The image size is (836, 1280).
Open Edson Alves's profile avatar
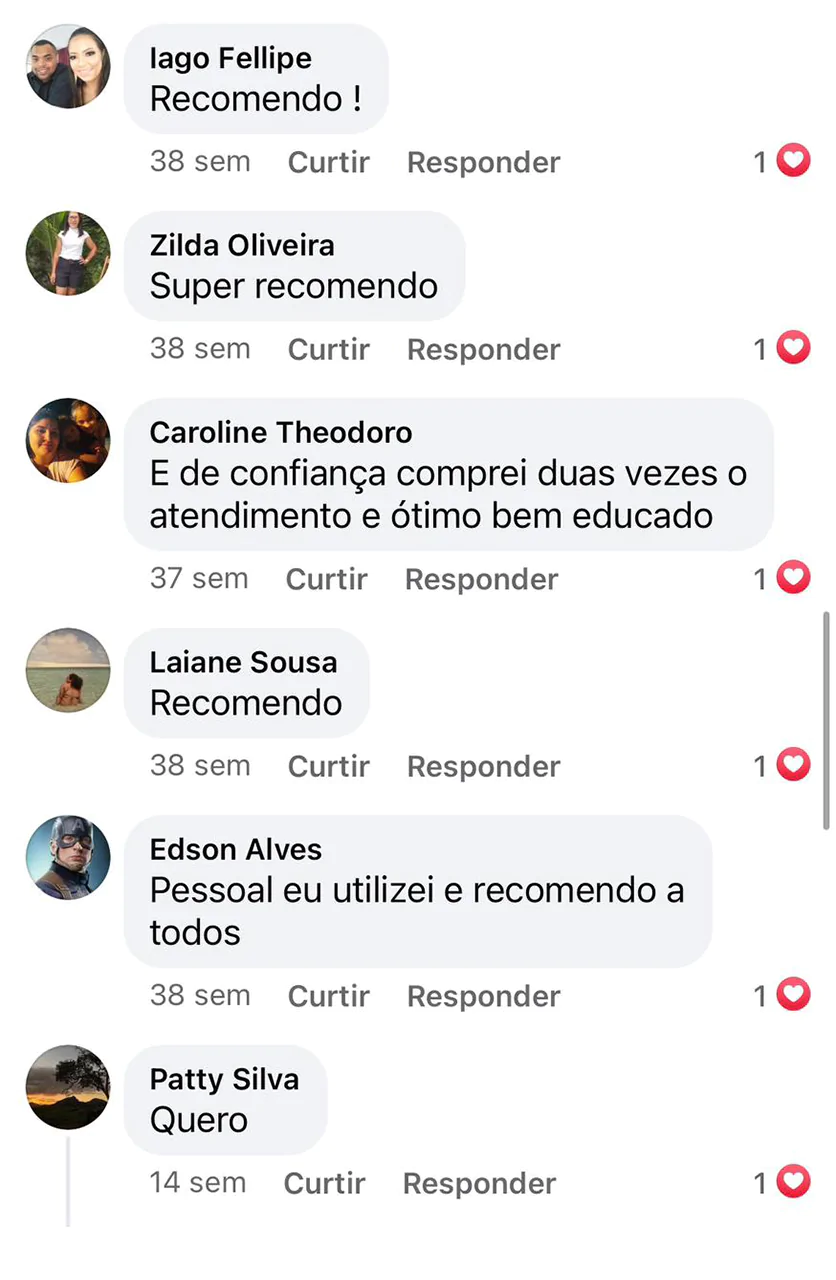(x=68, y=858)
